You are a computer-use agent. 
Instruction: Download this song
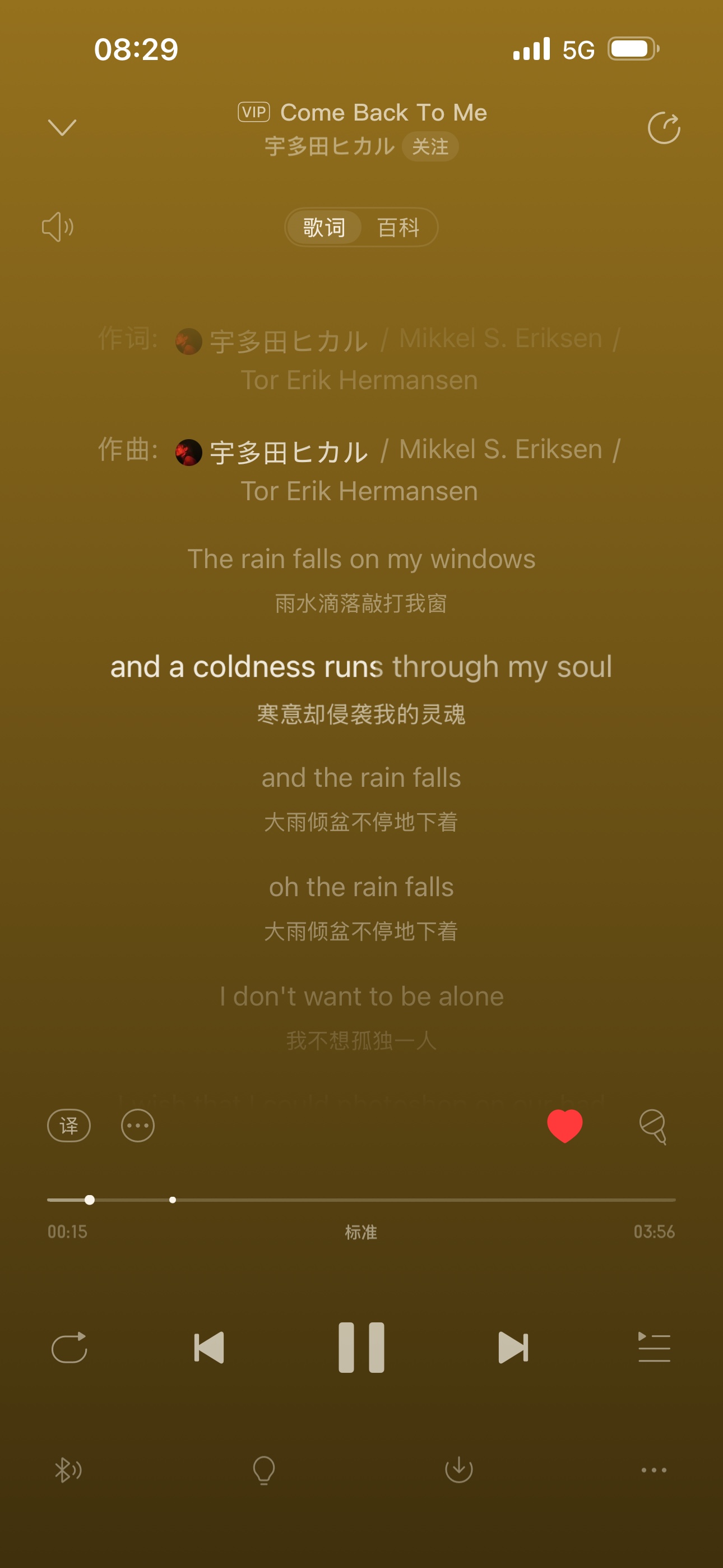[x=459, y=1470]
